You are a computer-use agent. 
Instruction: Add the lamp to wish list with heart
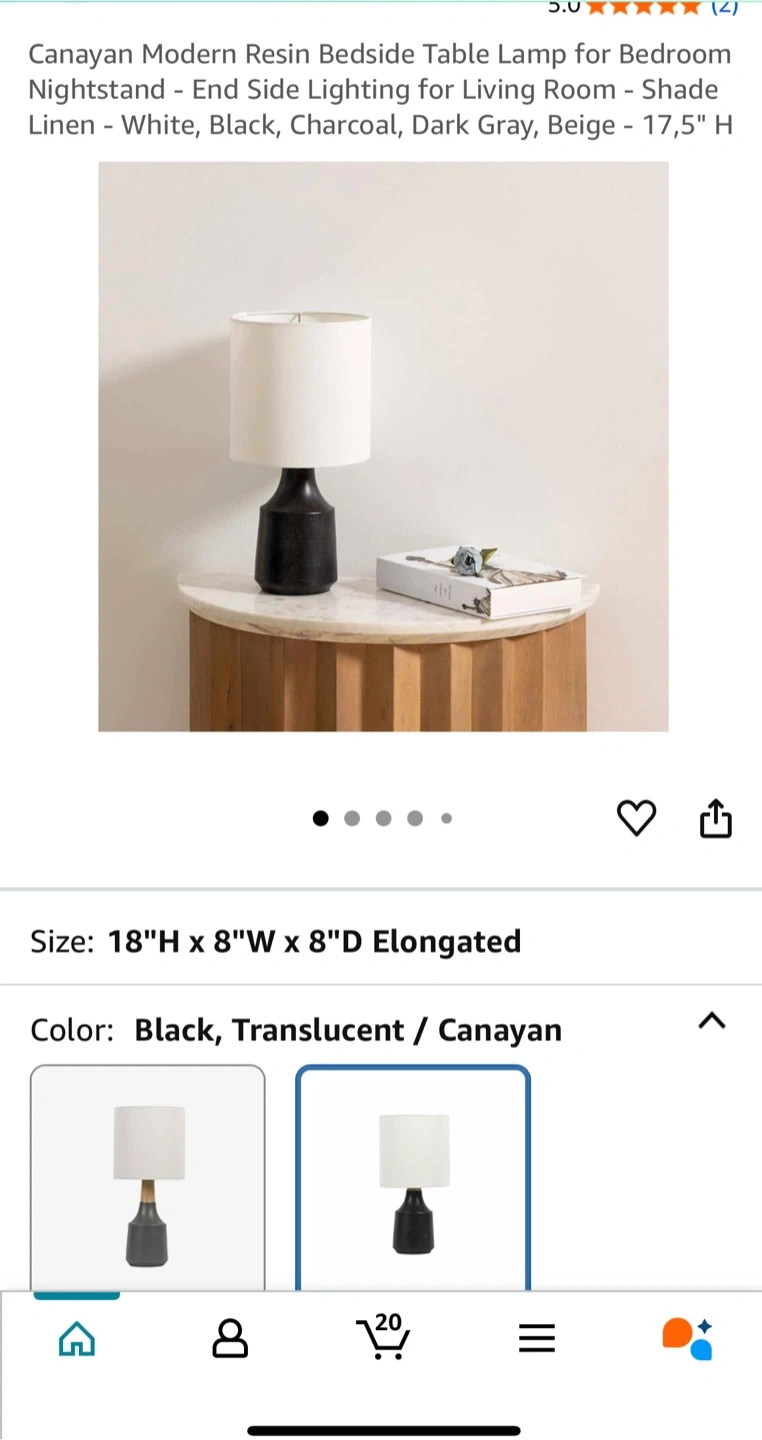pyautogui.click(x=636, y=818)
